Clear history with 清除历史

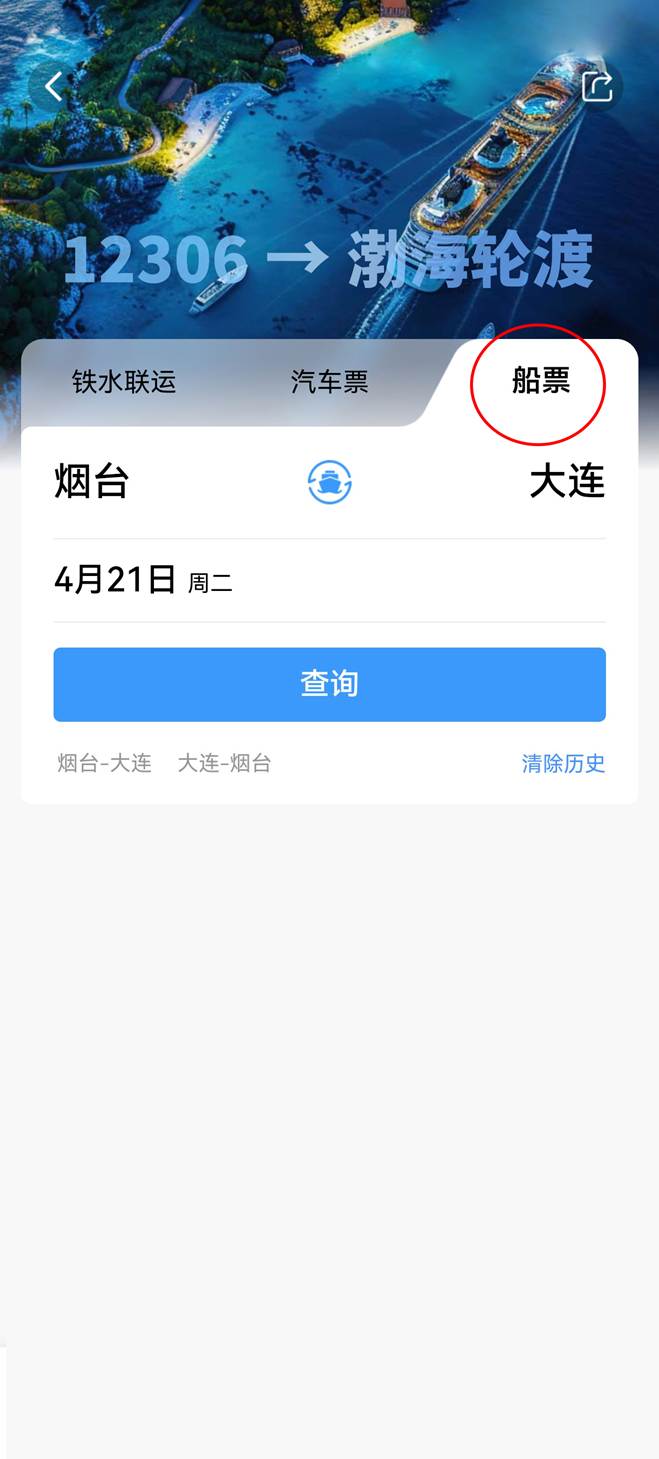[x=563, y=764]
